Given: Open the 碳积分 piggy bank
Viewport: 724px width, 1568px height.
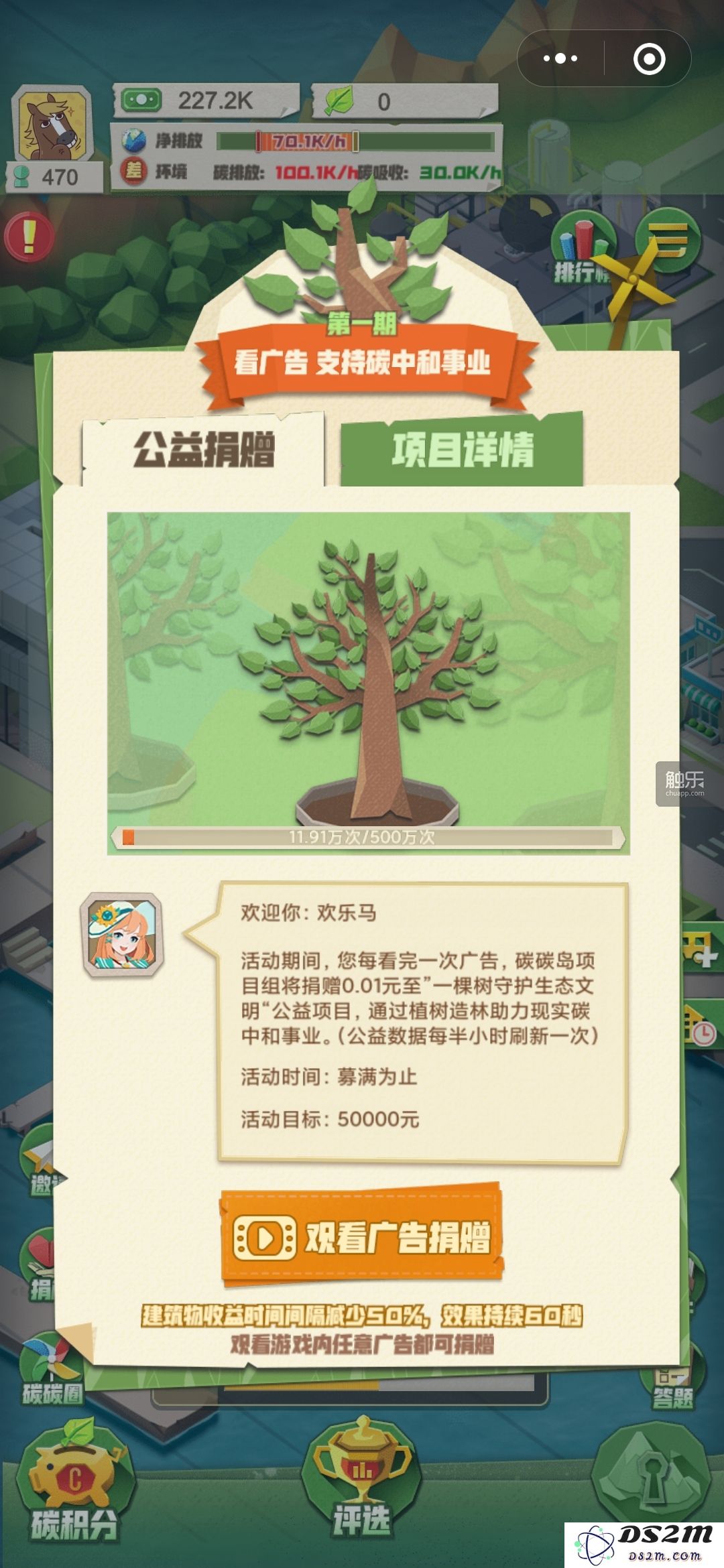Looking at the screenshot, I should pyautogui.click(x=74, y=1481).
